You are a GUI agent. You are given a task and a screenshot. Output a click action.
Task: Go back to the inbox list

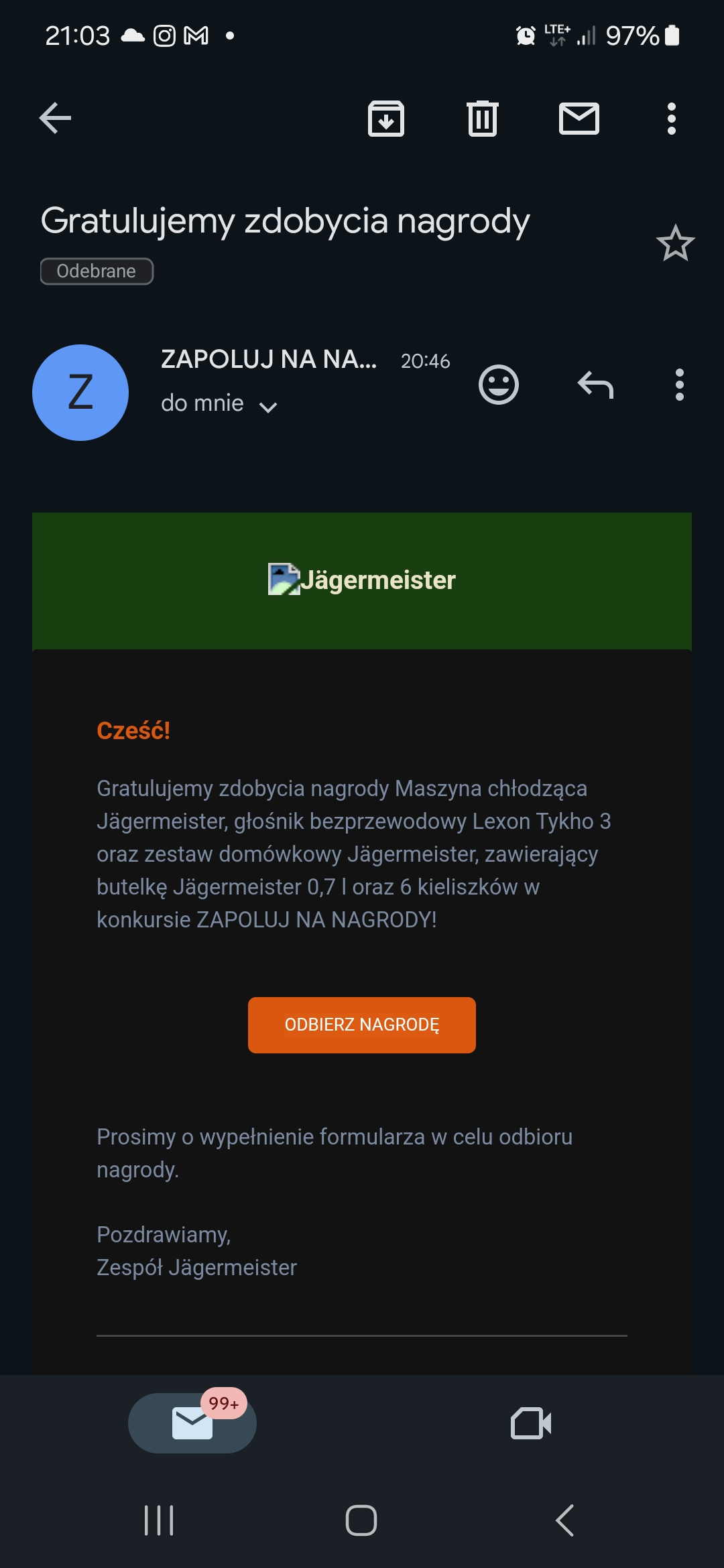pyautogui.click(x=55, y=119)
